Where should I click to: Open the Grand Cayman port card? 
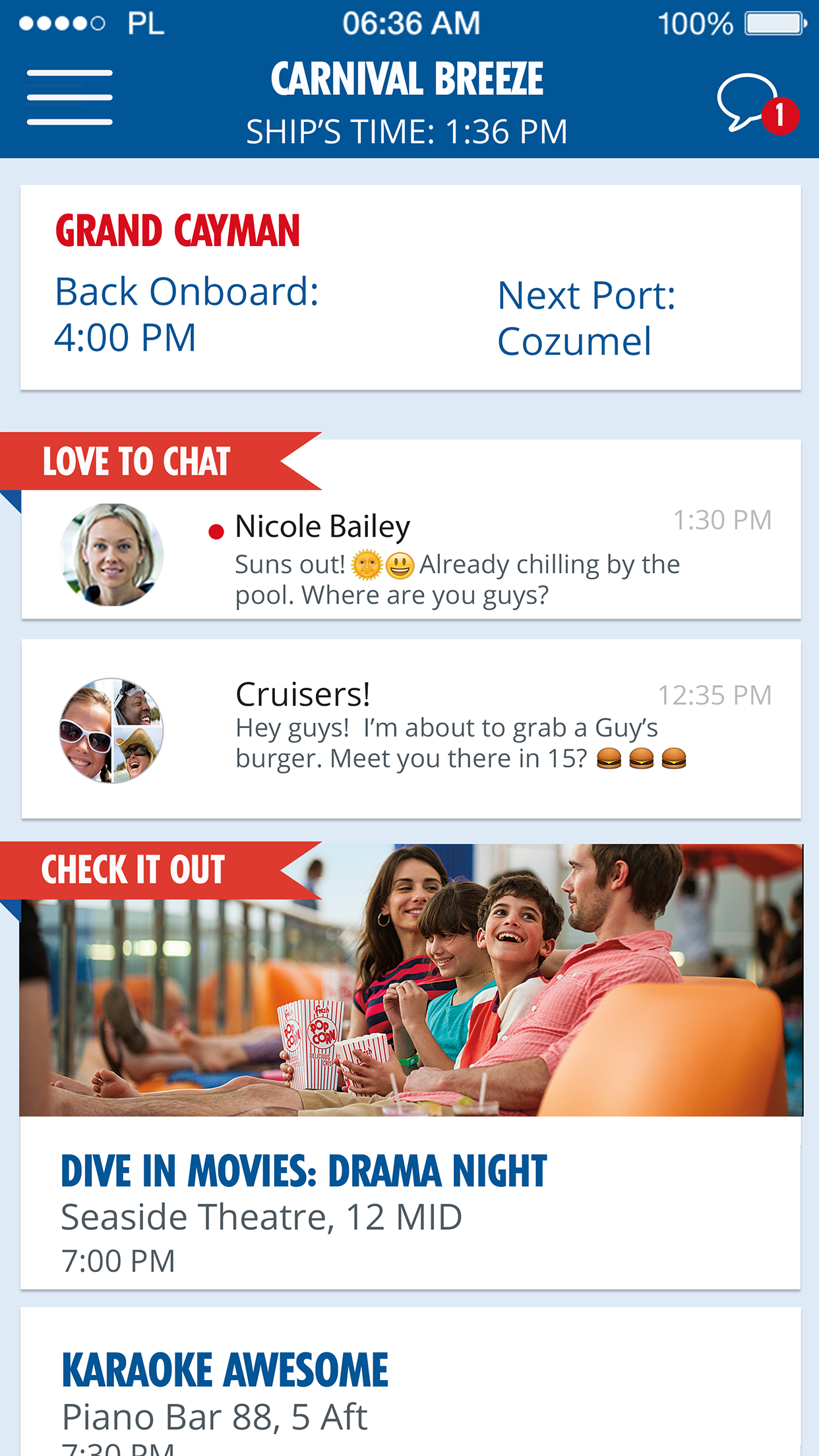click(411, 288)
